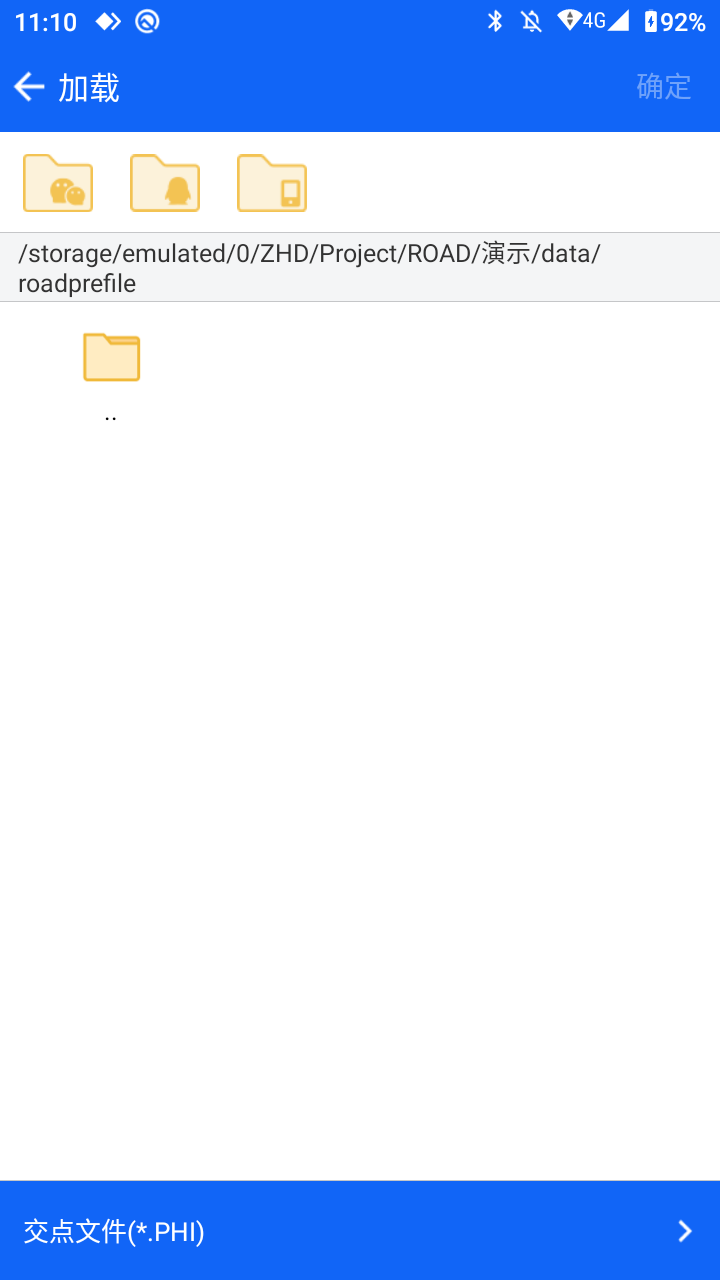Screen dimensions: 720x1280
Task: Tap the 确定 confirm button
Action: click(664, 87)
